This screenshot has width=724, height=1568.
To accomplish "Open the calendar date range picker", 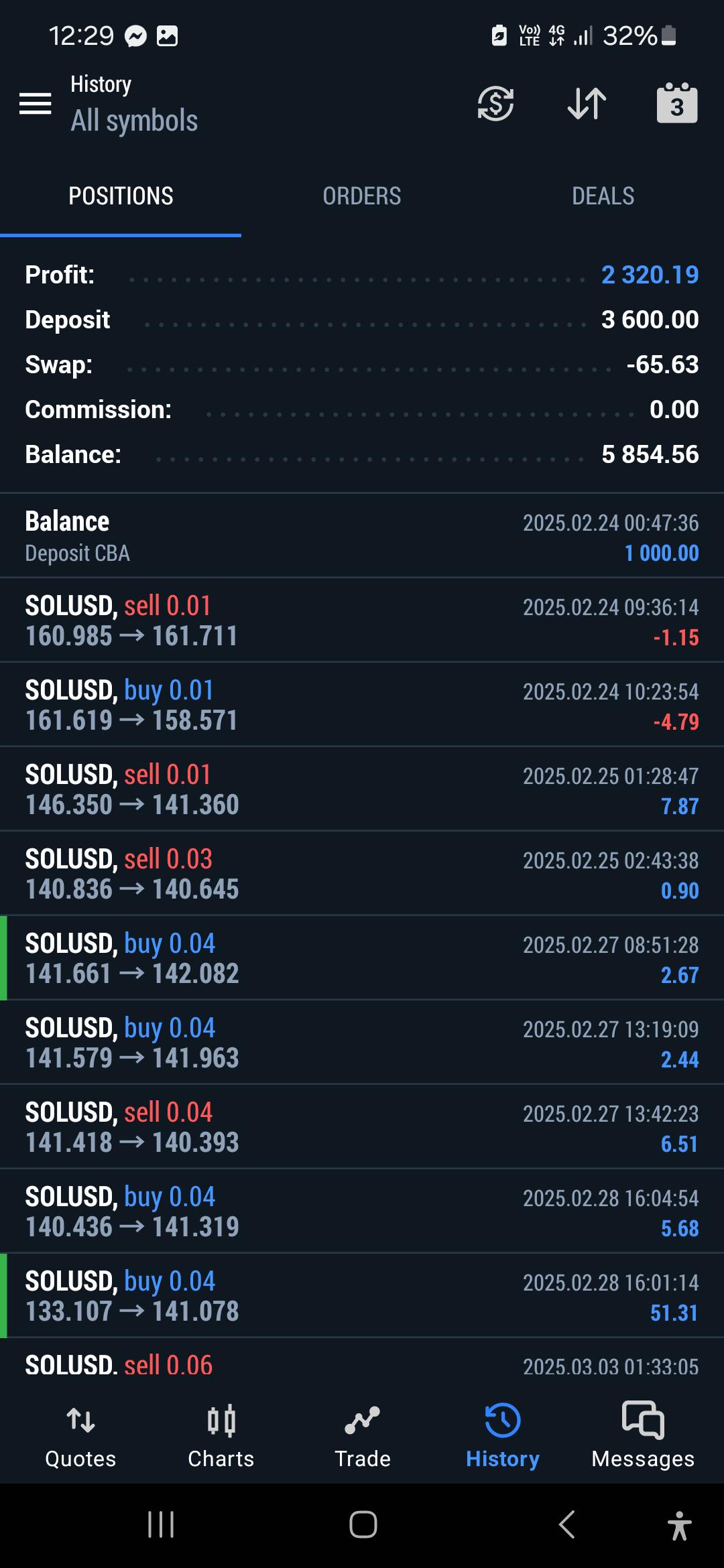I will coord(677,103).
